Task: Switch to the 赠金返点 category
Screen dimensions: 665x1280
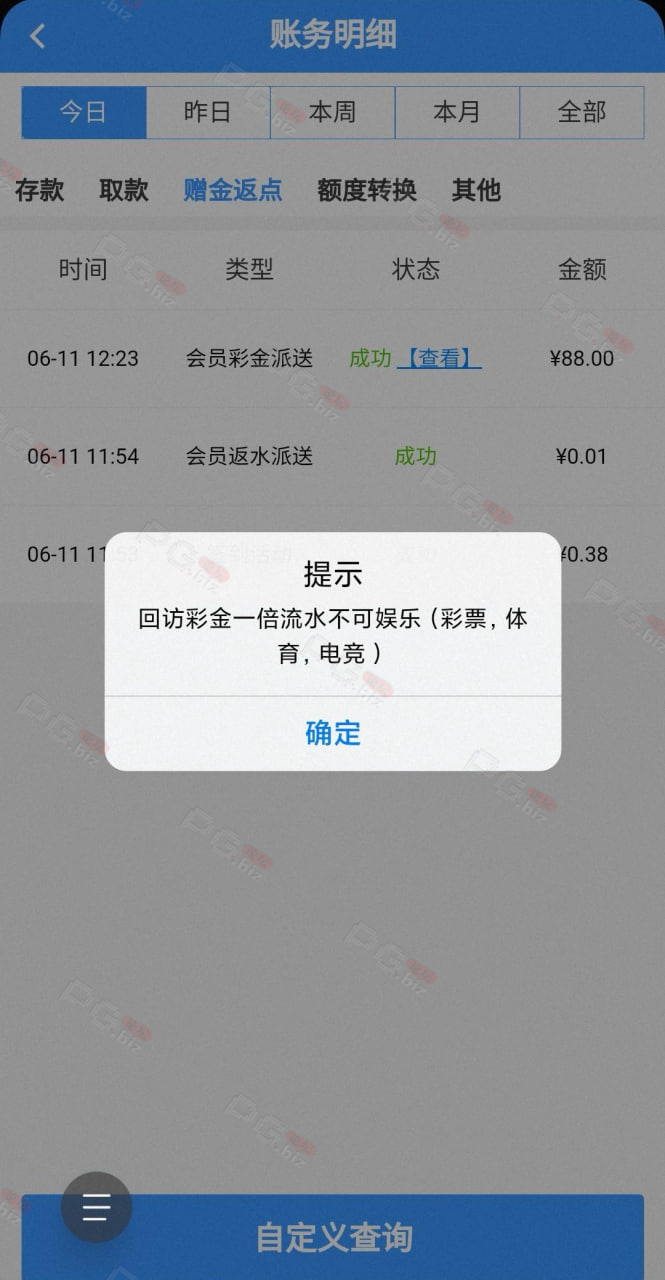Action: tap(233, 190)
